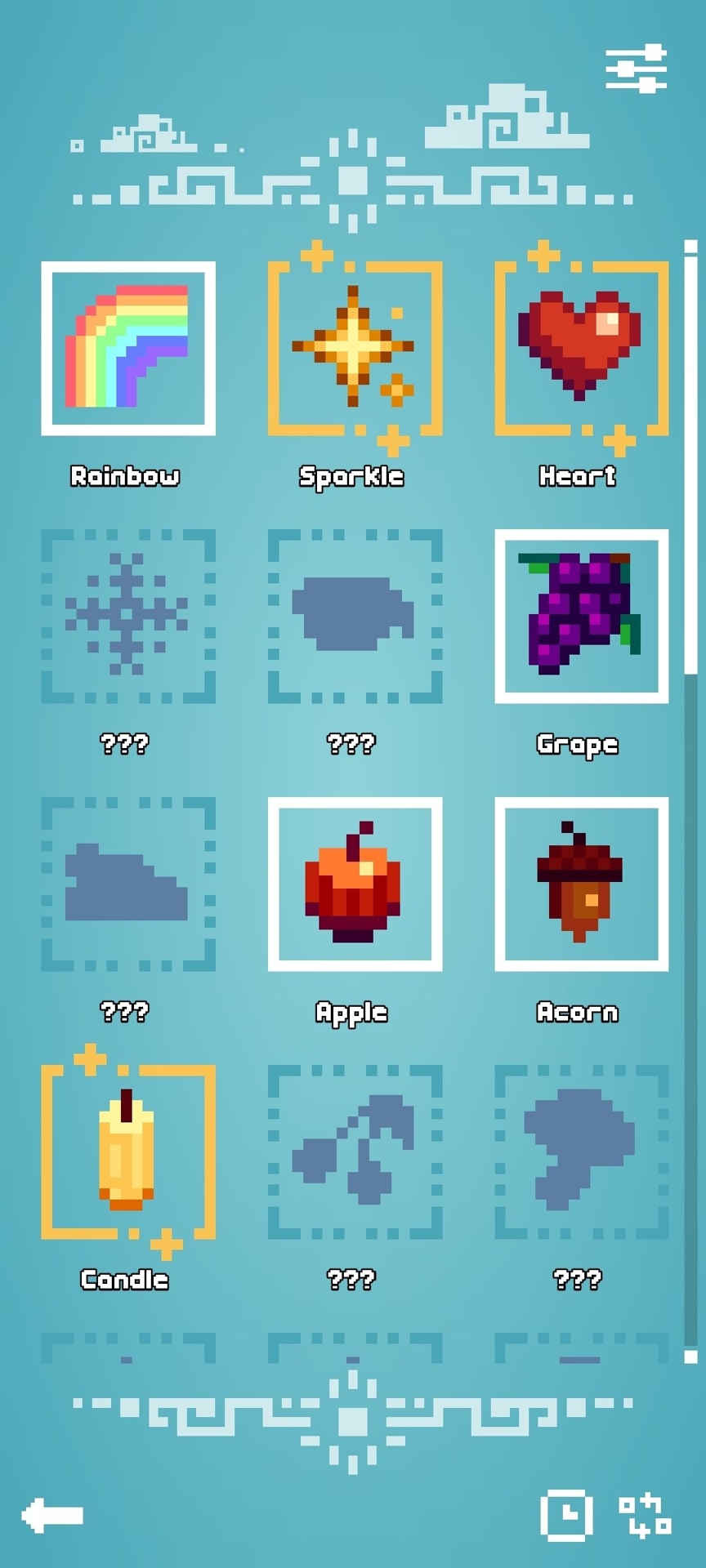Select the Rainbow puzzle
This screenshot has width=706, height=1568.
[x=128, y=349]
